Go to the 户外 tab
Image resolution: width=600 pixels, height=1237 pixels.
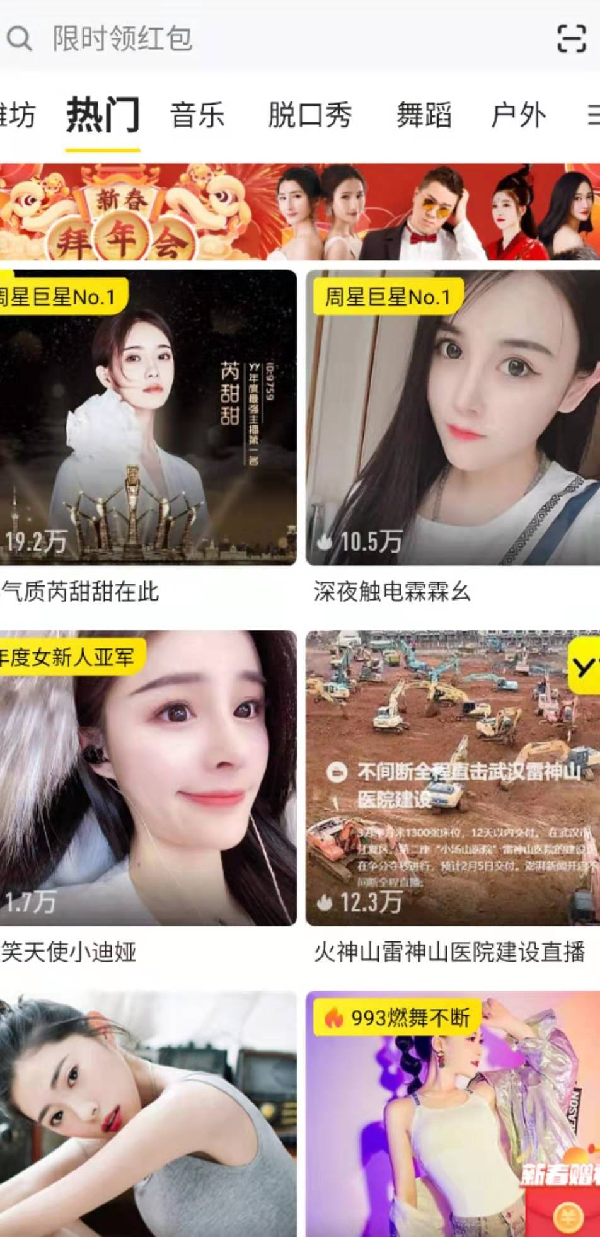518,115
